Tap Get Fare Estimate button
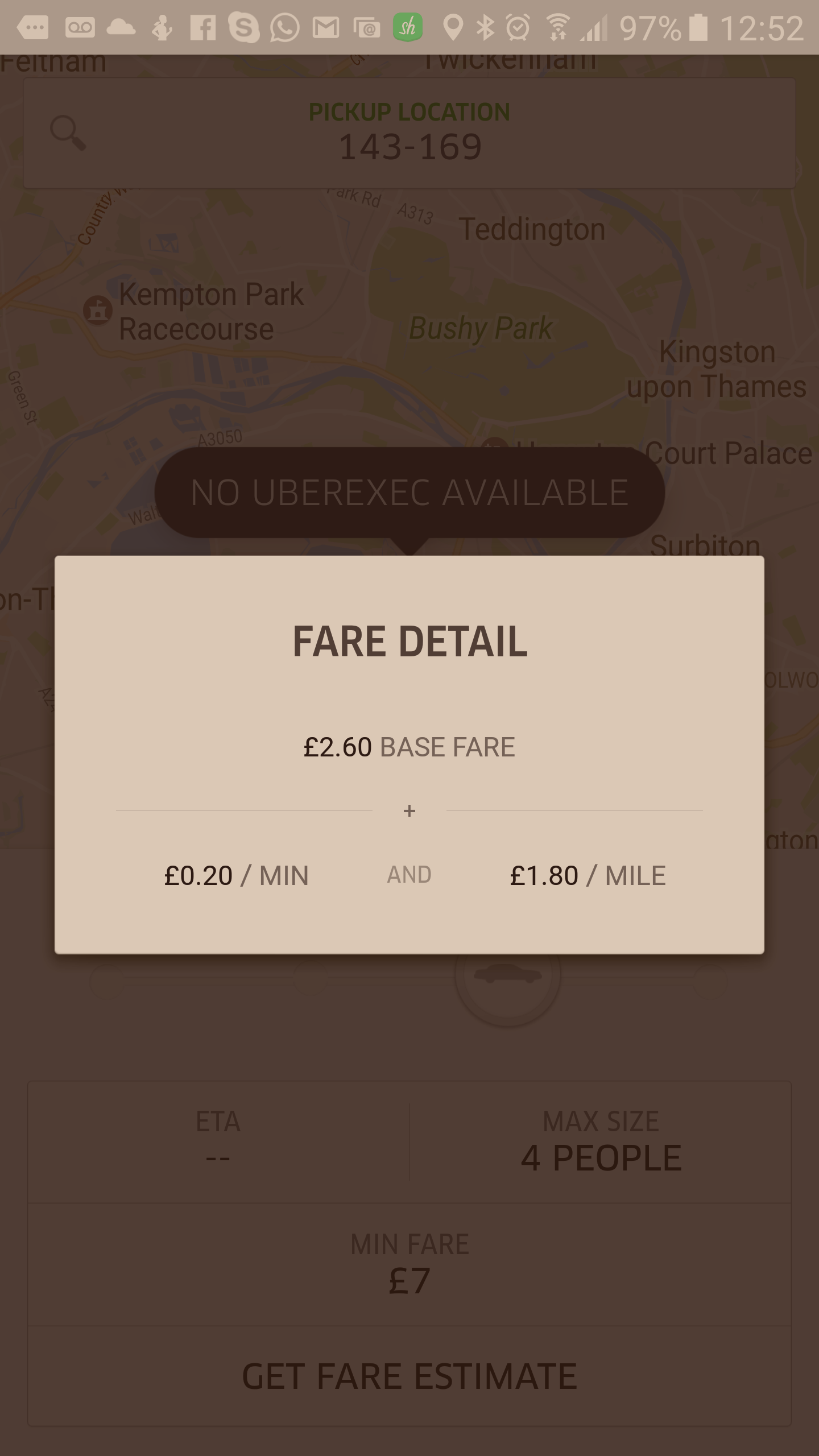 409,1376
